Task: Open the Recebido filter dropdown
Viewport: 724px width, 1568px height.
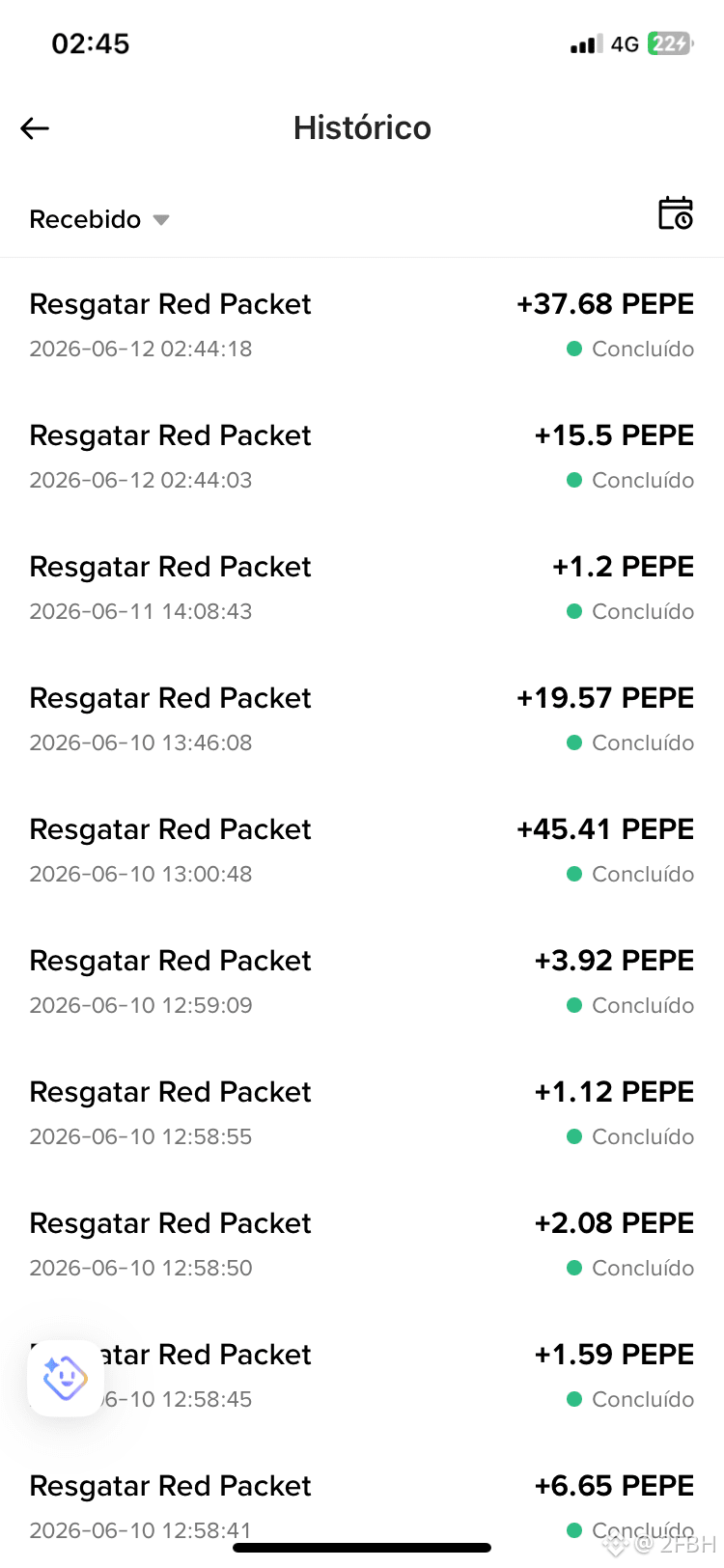Action: (99, 219)
